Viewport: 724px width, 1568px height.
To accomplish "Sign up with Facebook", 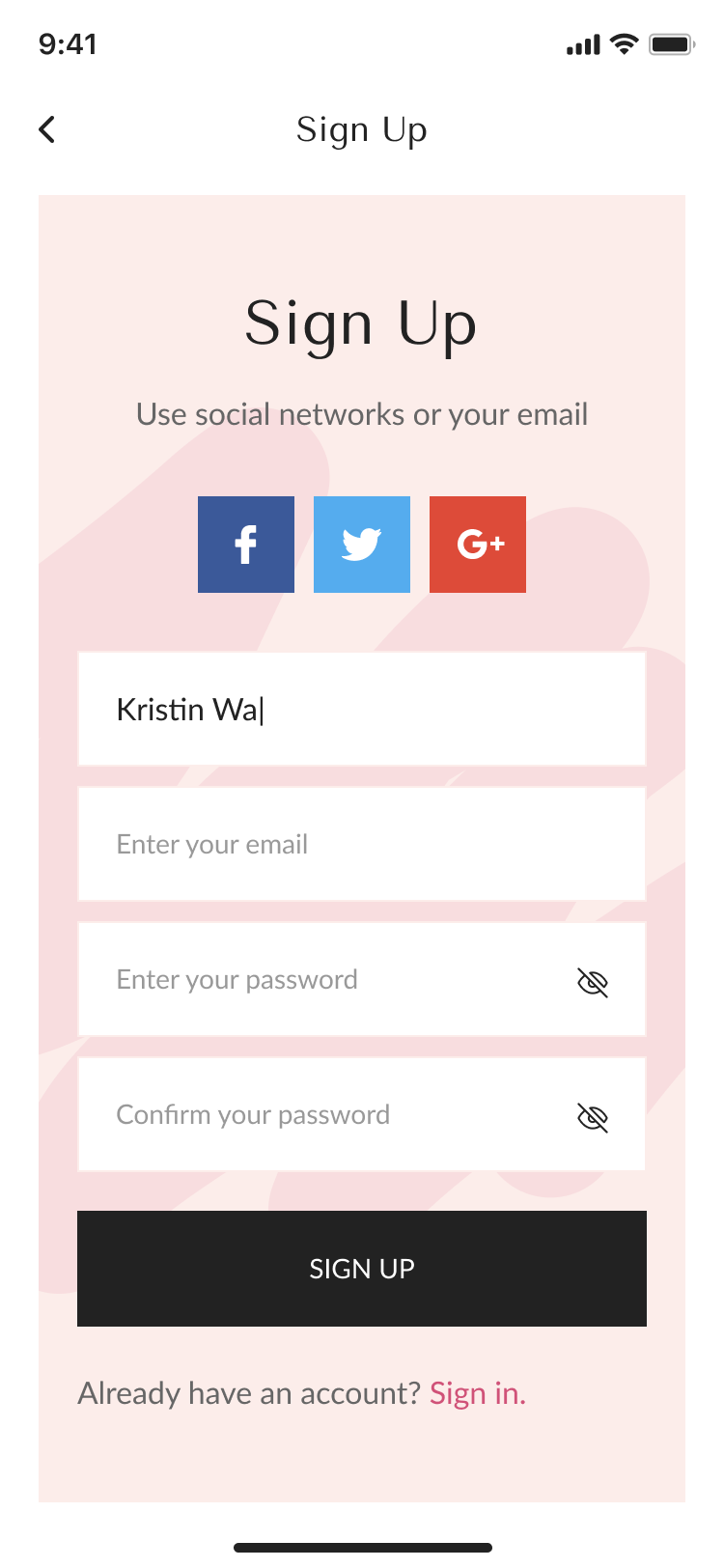I will pyautogui.click(x=246, y=545).
